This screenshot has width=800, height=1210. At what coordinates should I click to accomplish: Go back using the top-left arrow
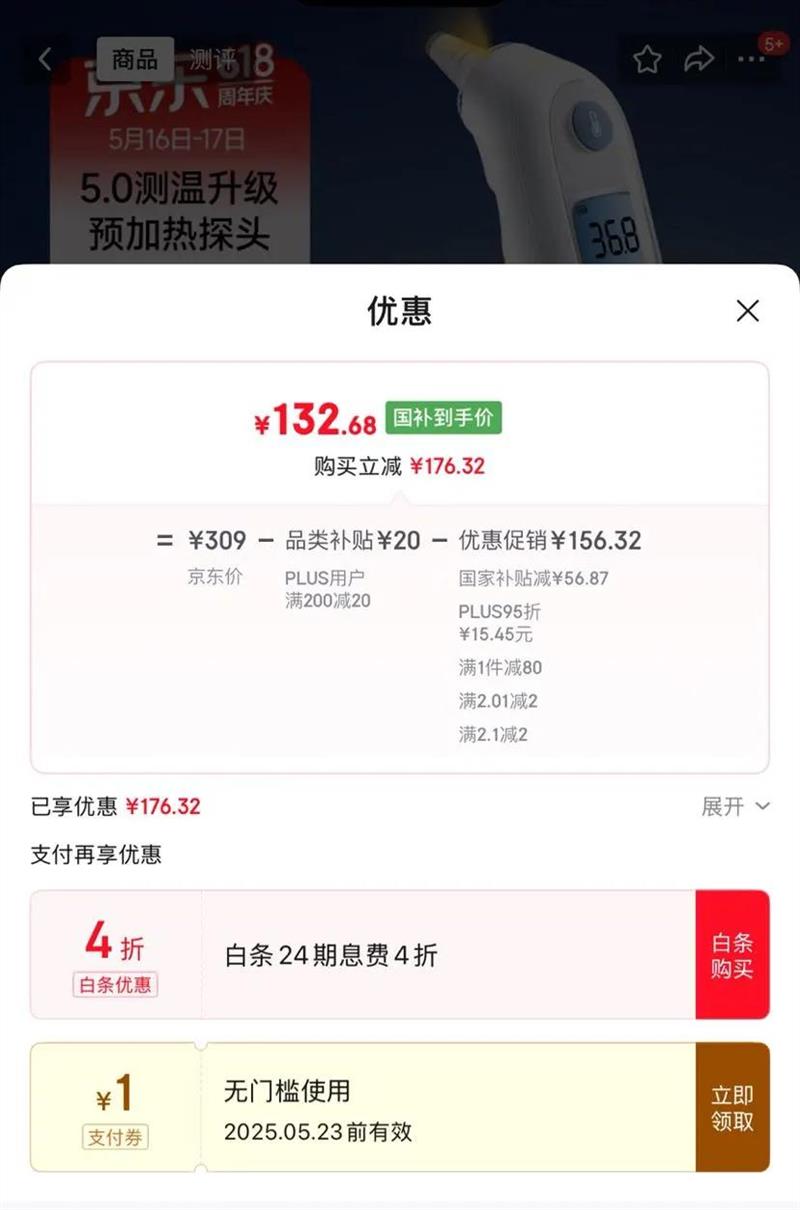[45, 59]
